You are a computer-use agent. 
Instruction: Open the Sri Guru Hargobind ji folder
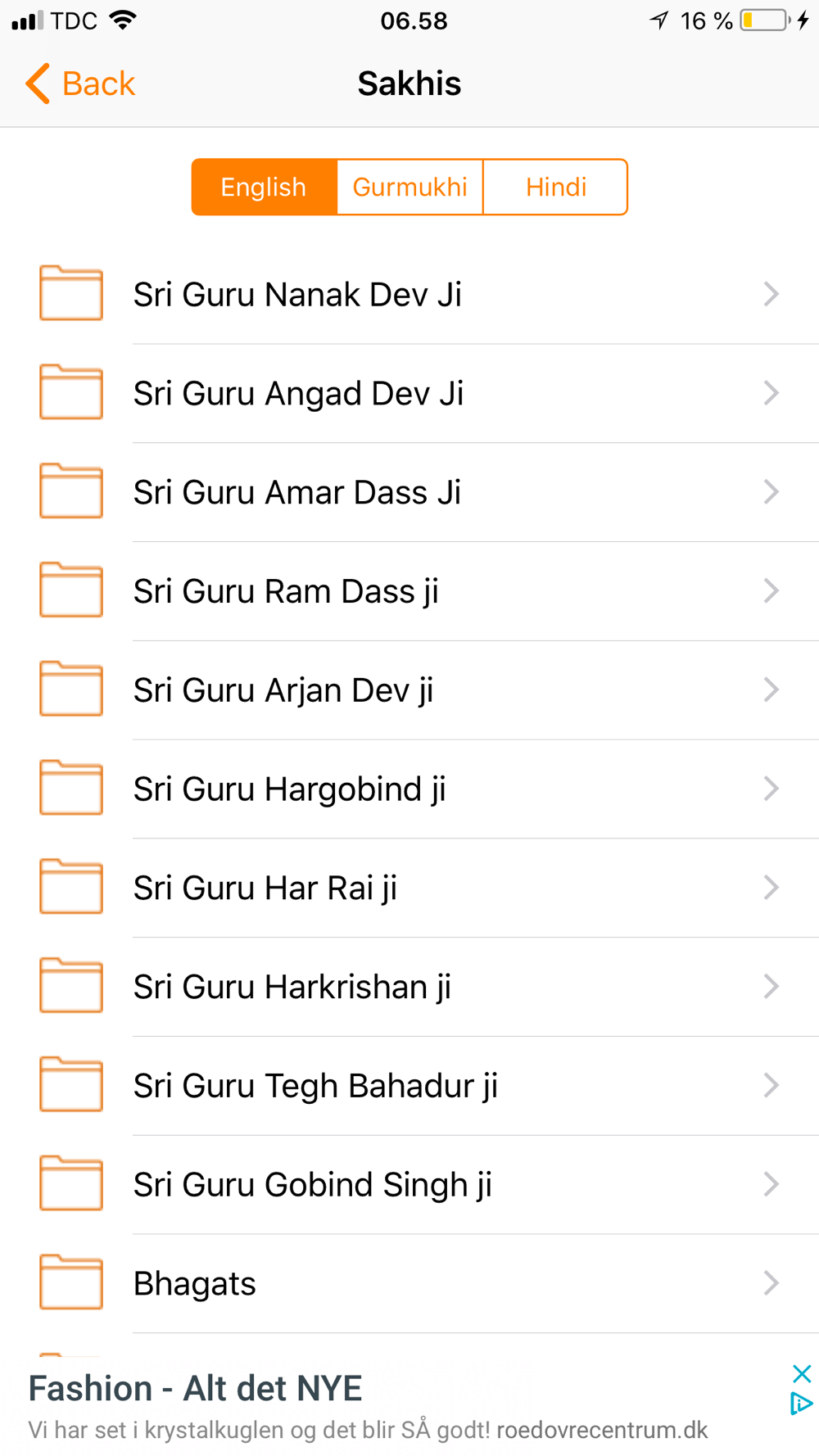409,789
